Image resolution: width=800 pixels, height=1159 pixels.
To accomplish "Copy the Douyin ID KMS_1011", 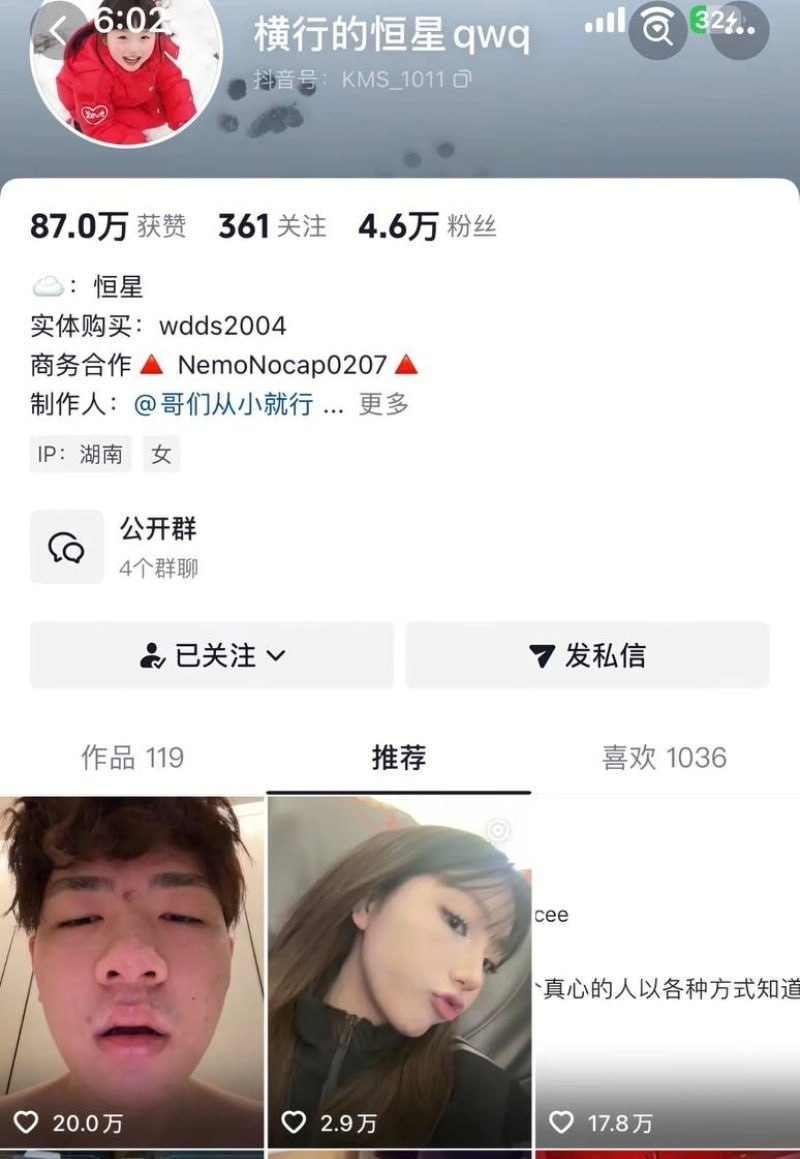I will click(462, 79).
